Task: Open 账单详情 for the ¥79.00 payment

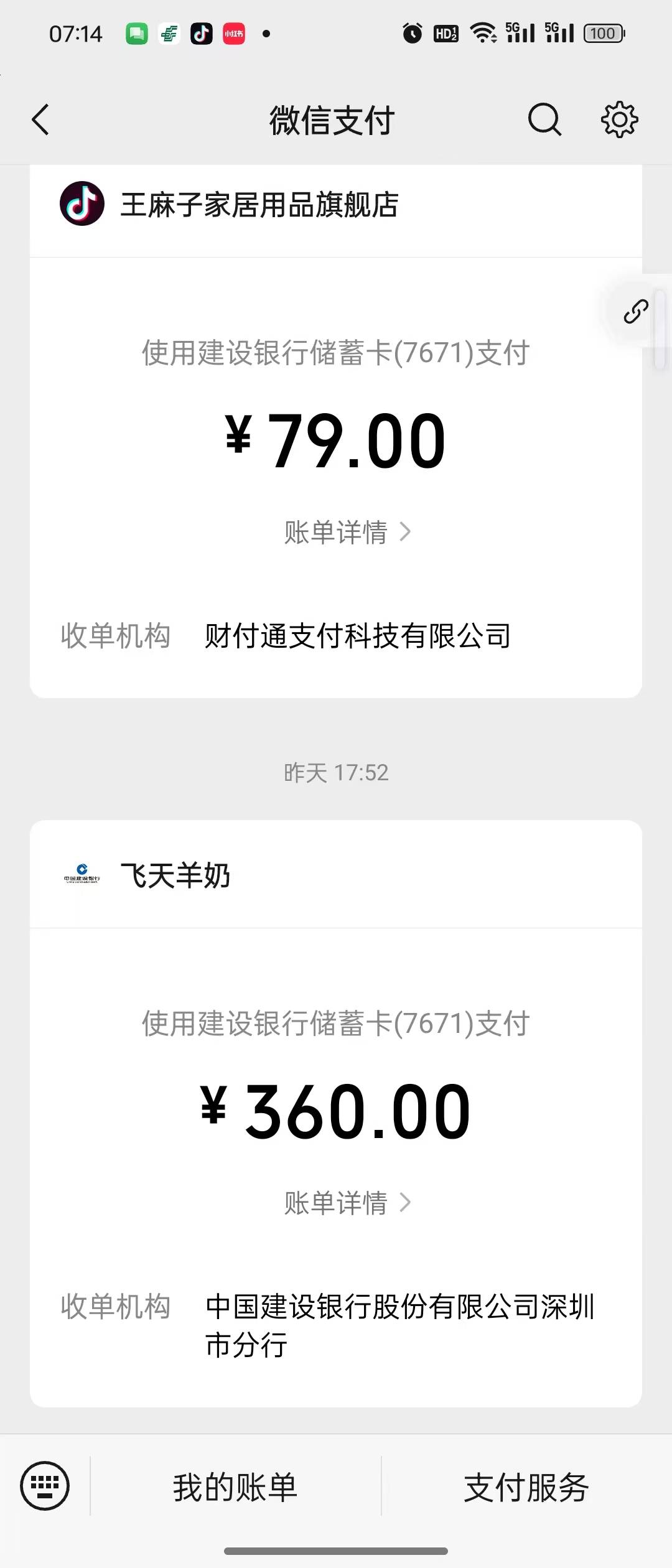Action: point(347,533)
